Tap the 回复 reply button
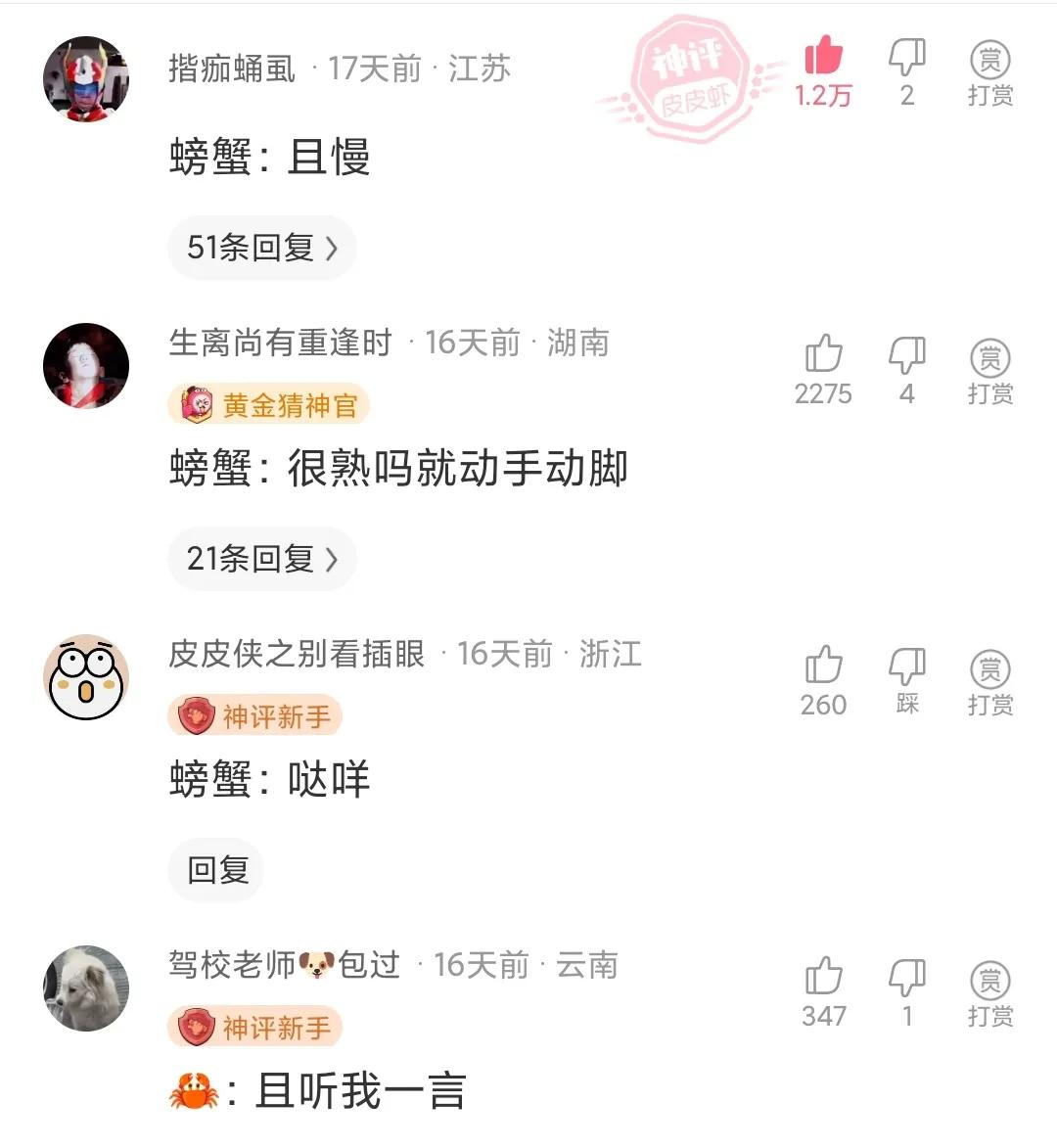 tap(215, 870)
